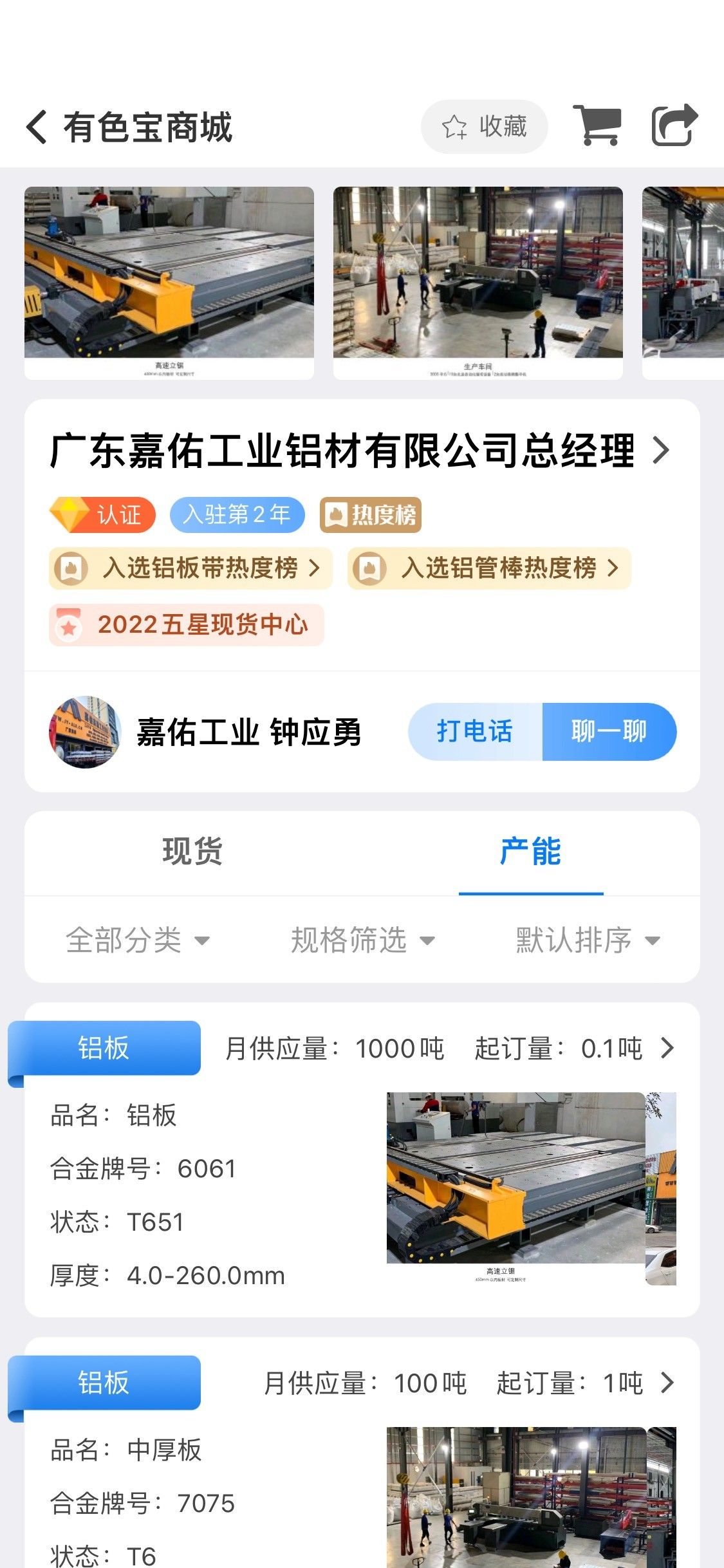Image resolution: width=724 pixels, height=1568 pixels.
Task: Share this shop page
Action: [674, 126]
